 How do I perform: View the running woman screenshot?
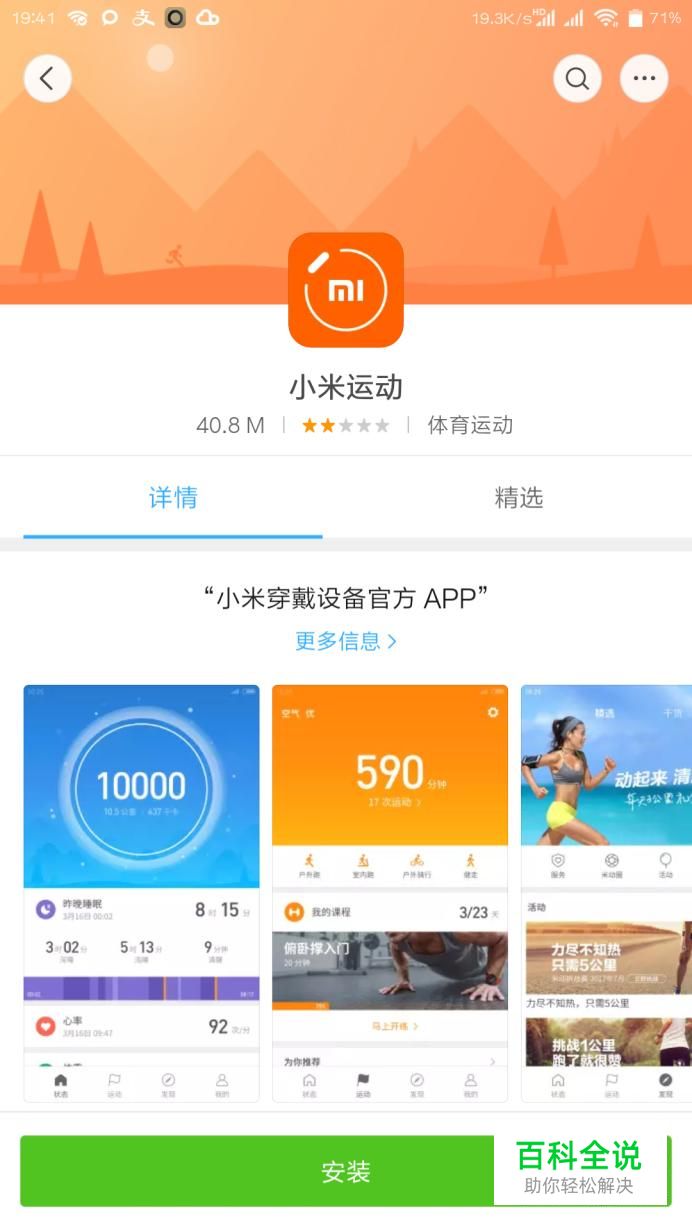tap(605, 892)
